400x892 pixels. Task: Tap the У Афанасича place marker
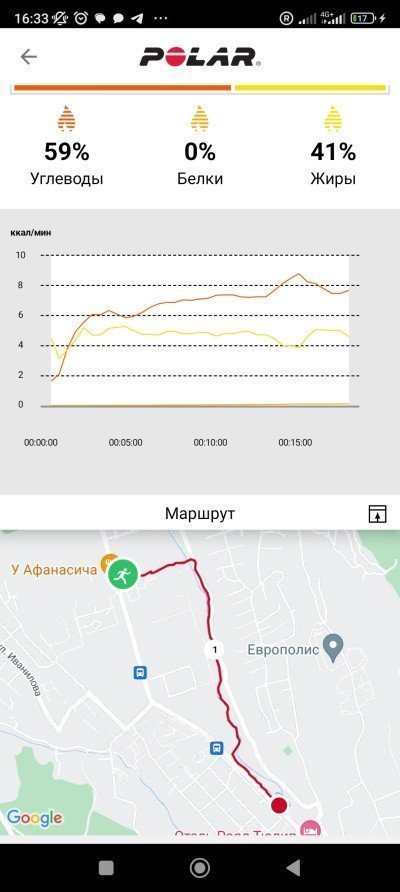coord(109,563)
